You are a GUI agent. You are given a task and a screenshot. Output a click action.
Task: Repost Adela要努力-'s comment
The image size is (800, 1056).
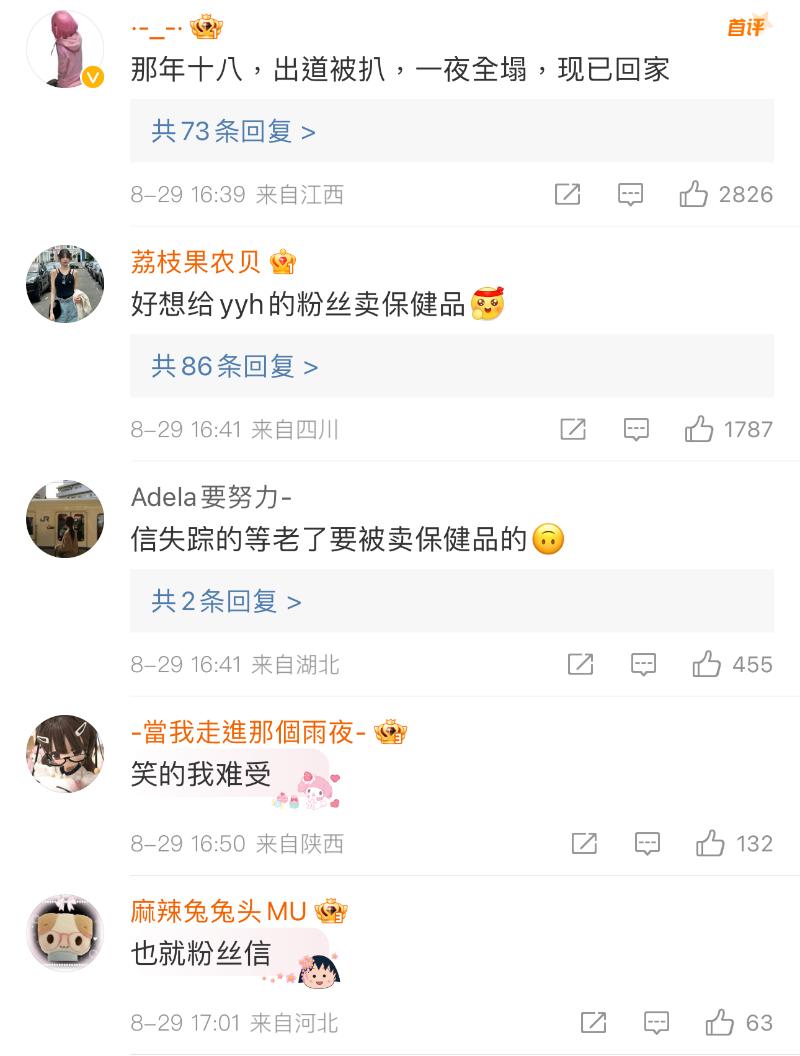[580, 664]
